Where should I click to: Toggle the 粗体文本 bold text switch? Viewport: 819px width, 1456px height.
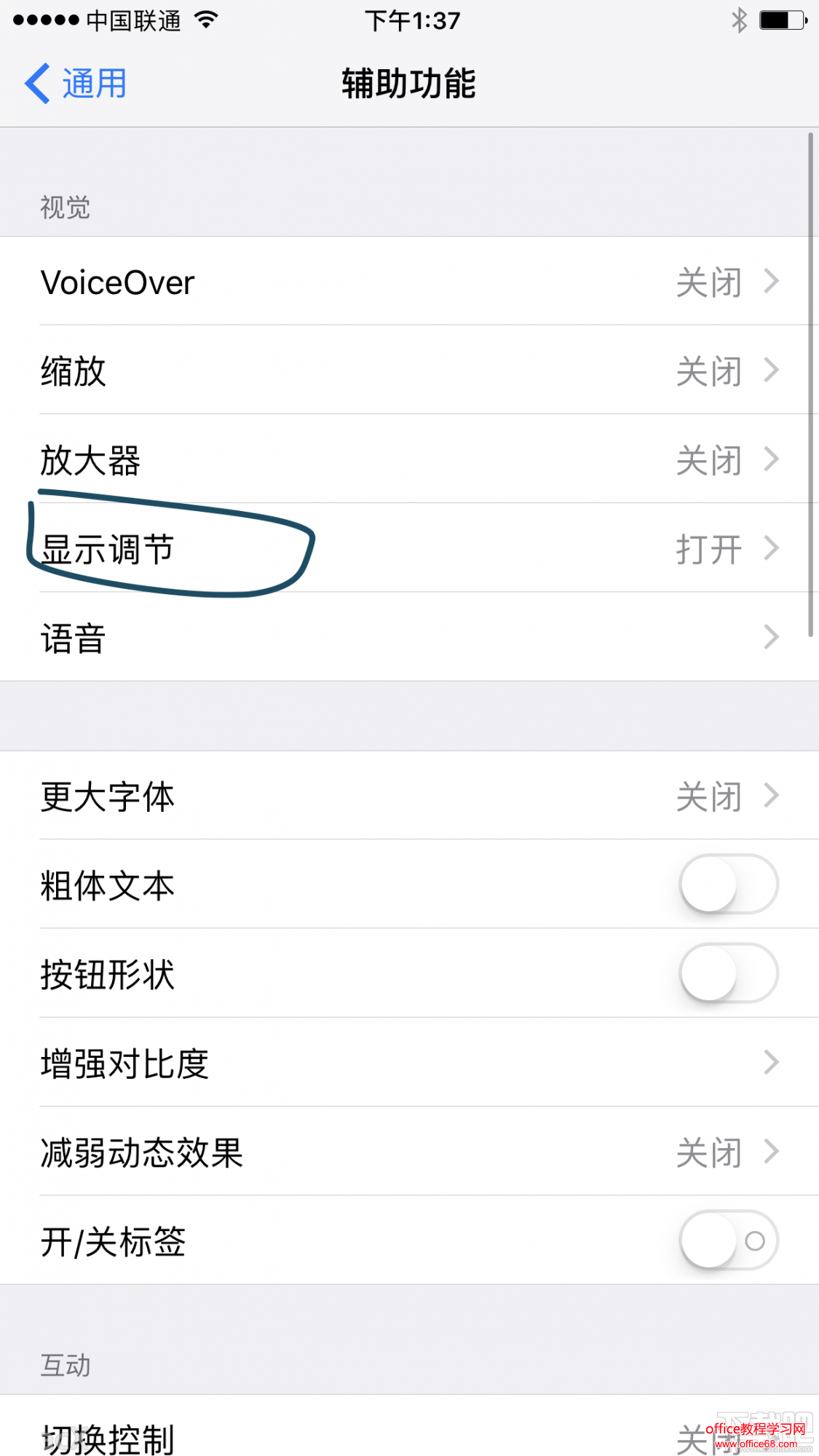tap(728, 885)
